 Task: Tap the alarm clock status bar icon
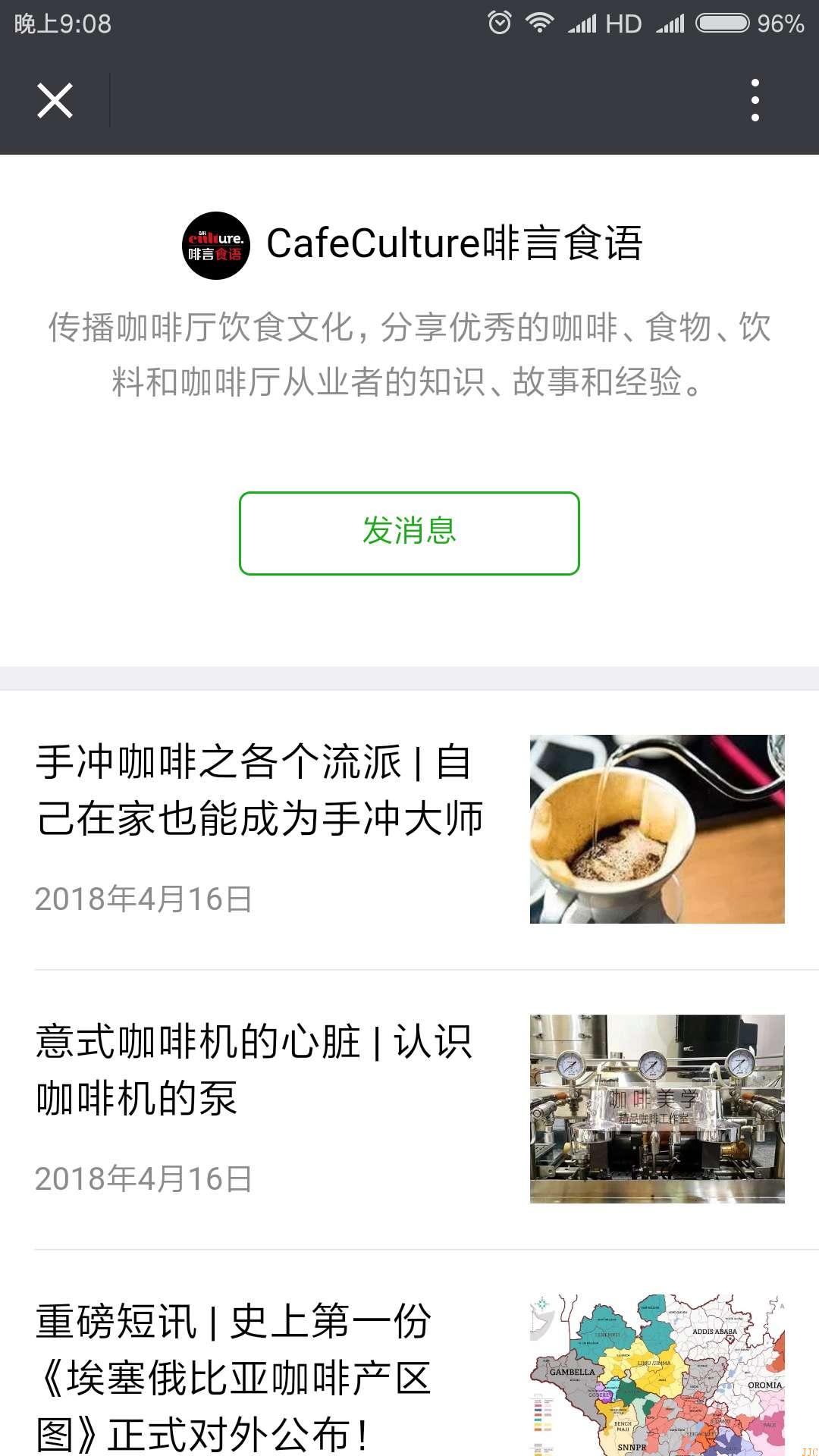[x=500, y=22]
